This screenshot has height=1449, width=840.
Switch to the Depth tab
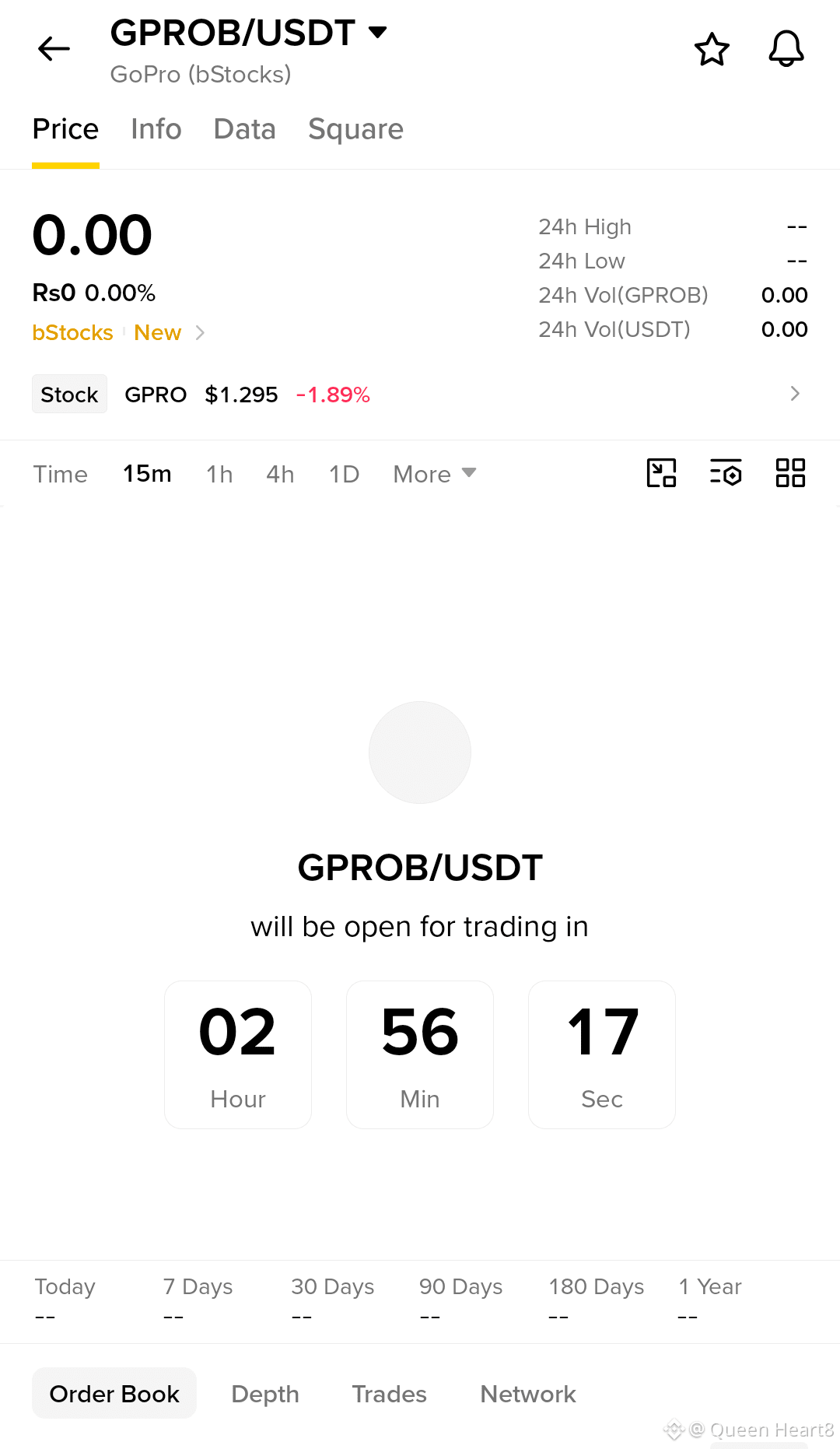[x=265, y=1394]
